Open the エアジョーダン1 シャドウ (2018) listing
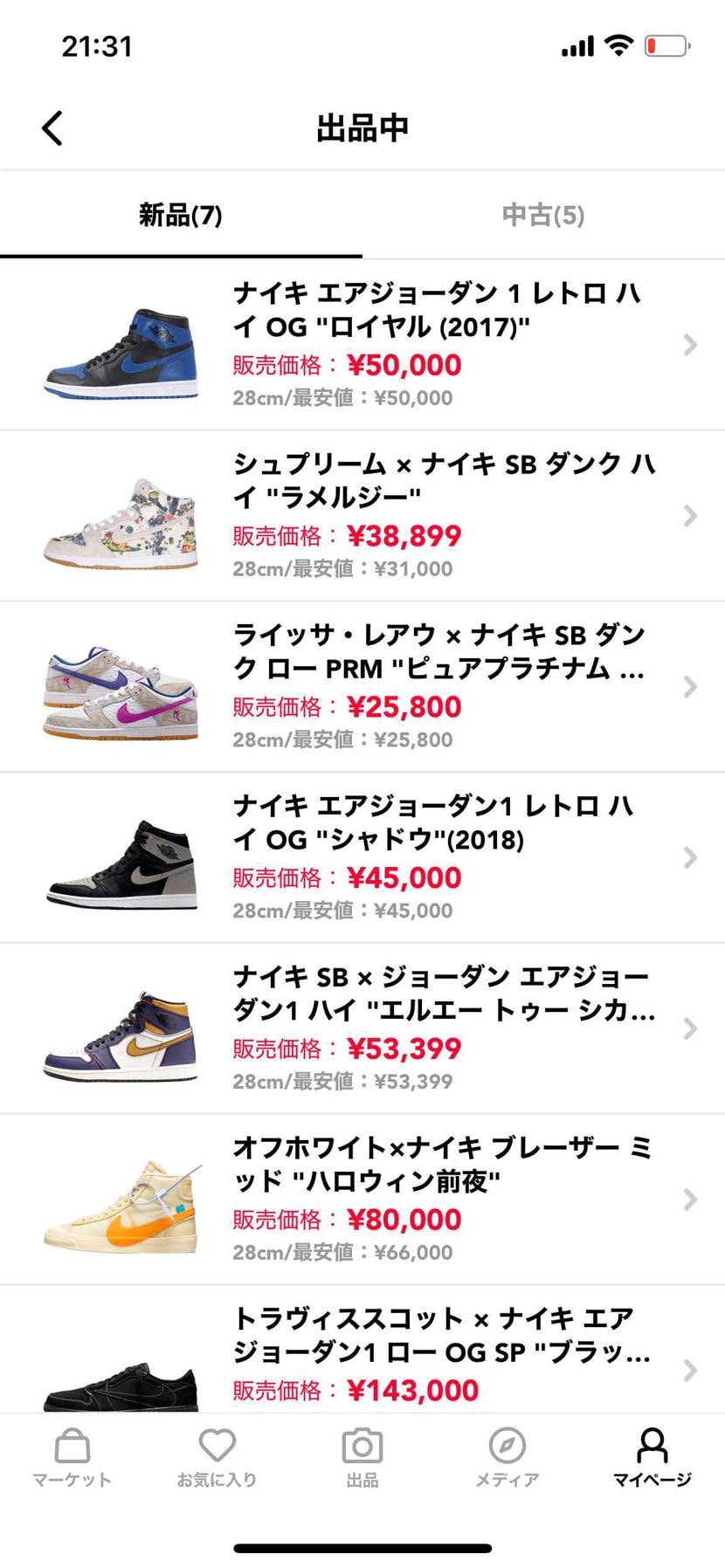 coord(362,857)
